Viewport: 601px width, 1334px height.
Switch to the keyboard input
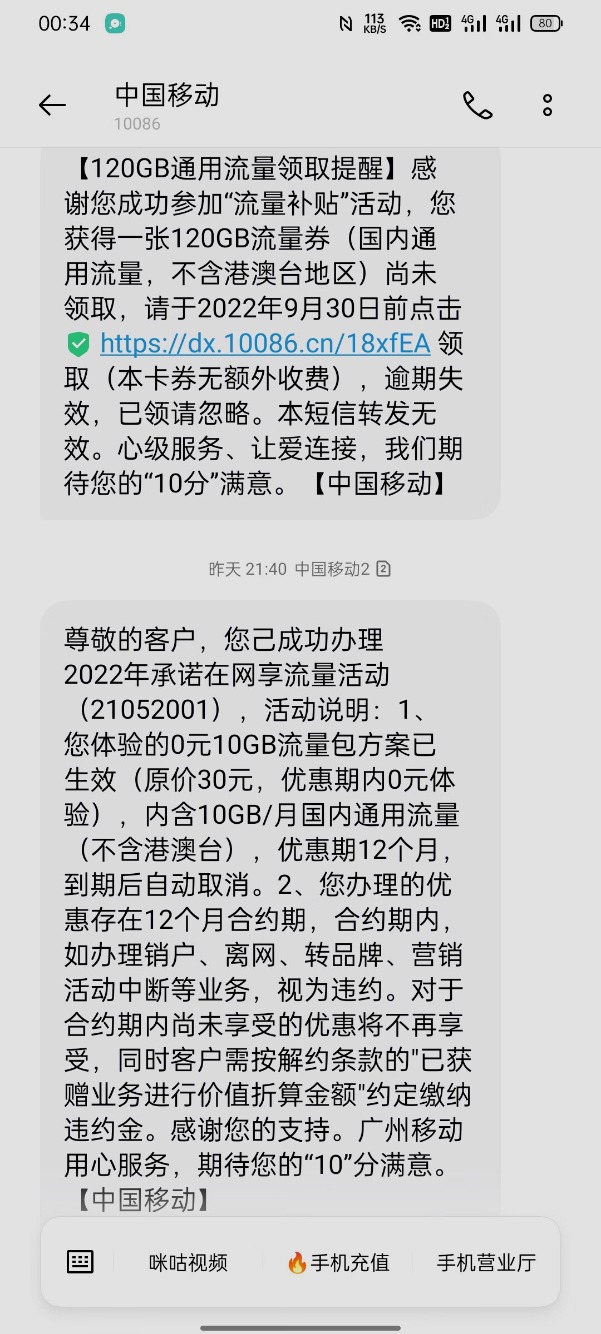[80, 1262]
